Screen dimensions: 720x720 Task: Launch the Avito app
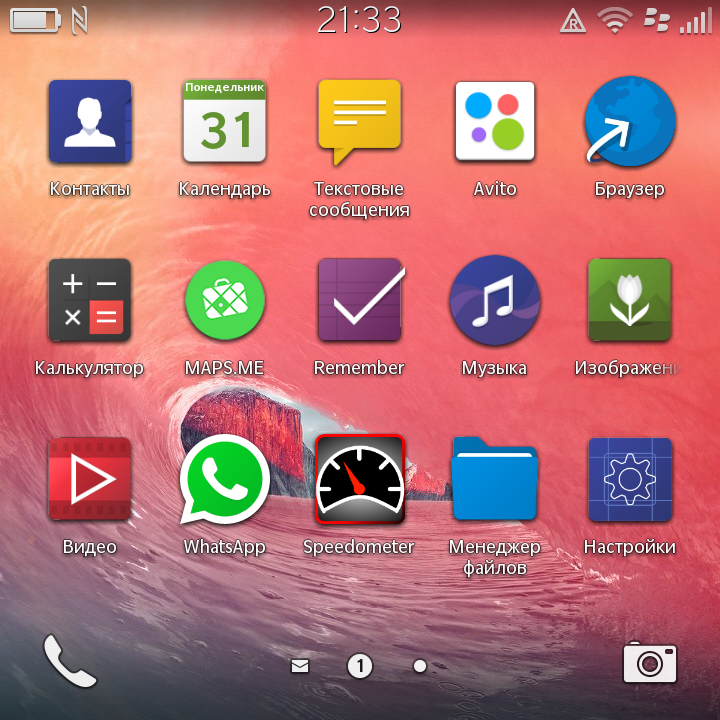point(495,122)
